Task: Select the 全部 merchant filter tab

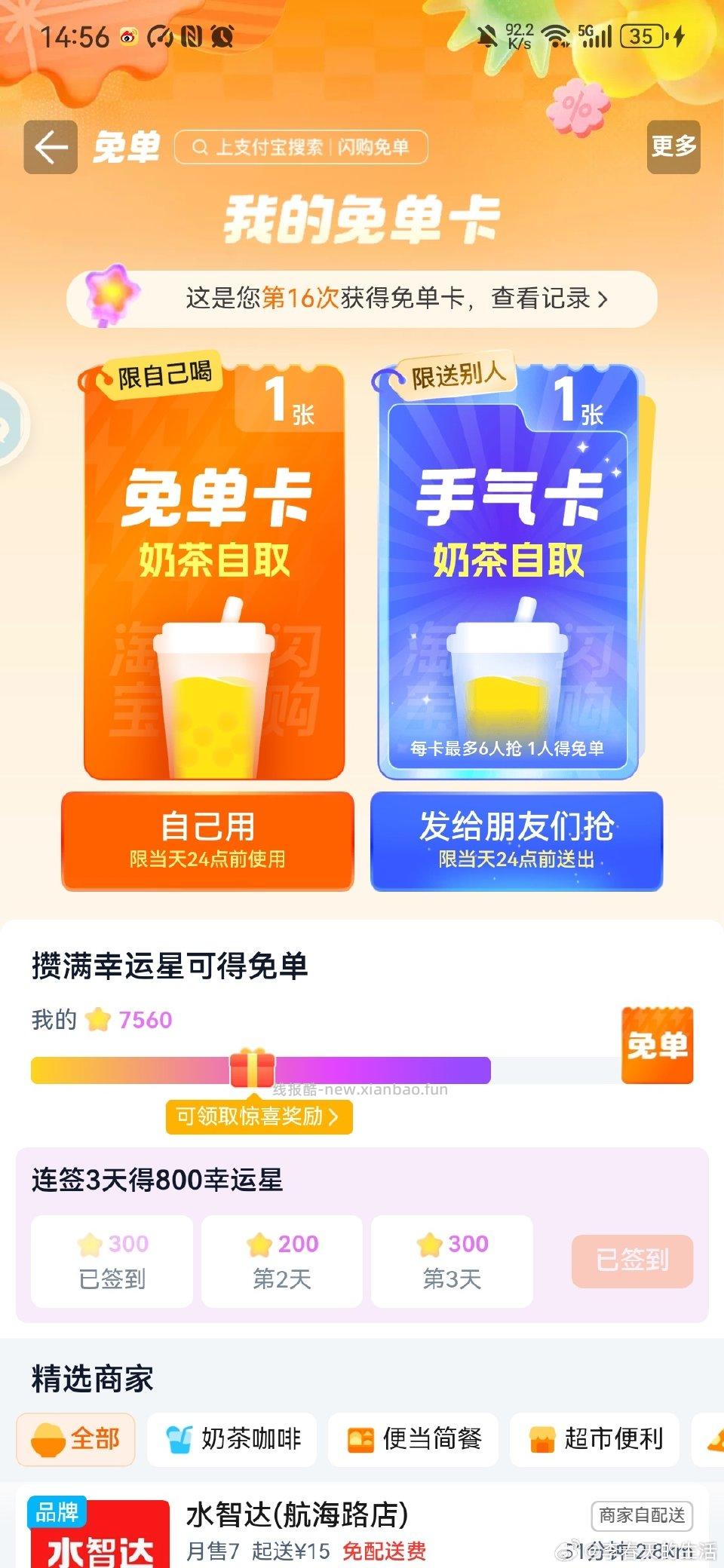Action: coord(75,1438)
